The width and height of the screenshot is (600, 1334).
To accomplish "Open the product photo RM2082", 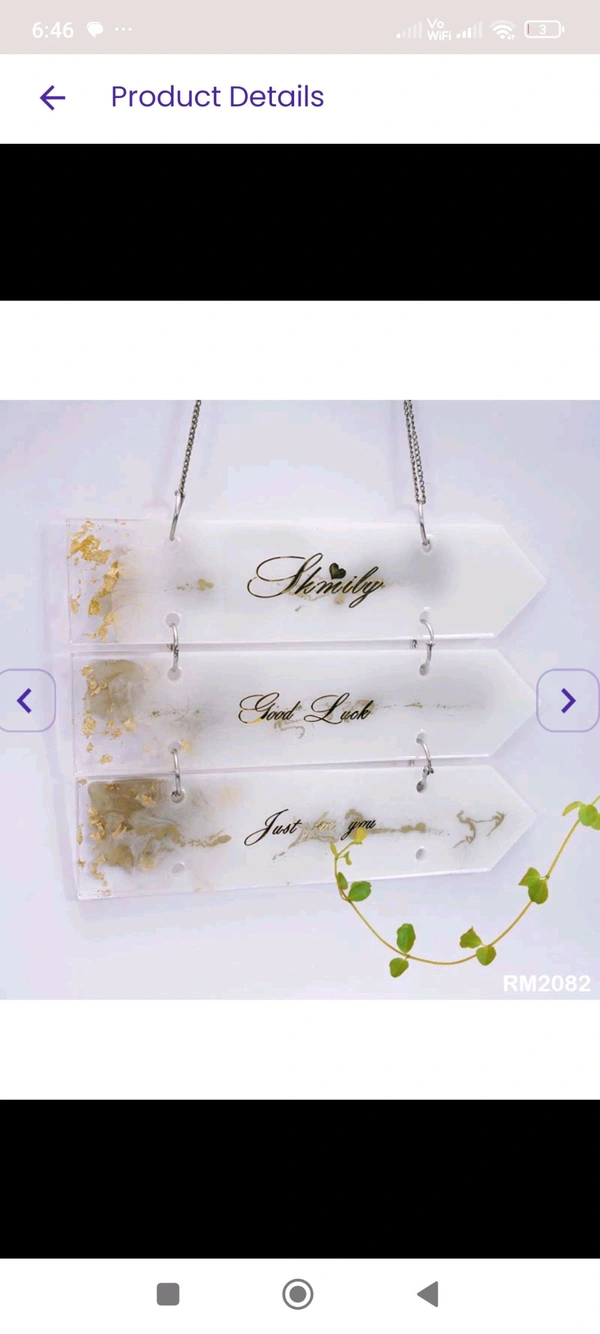I will (300, 700).
